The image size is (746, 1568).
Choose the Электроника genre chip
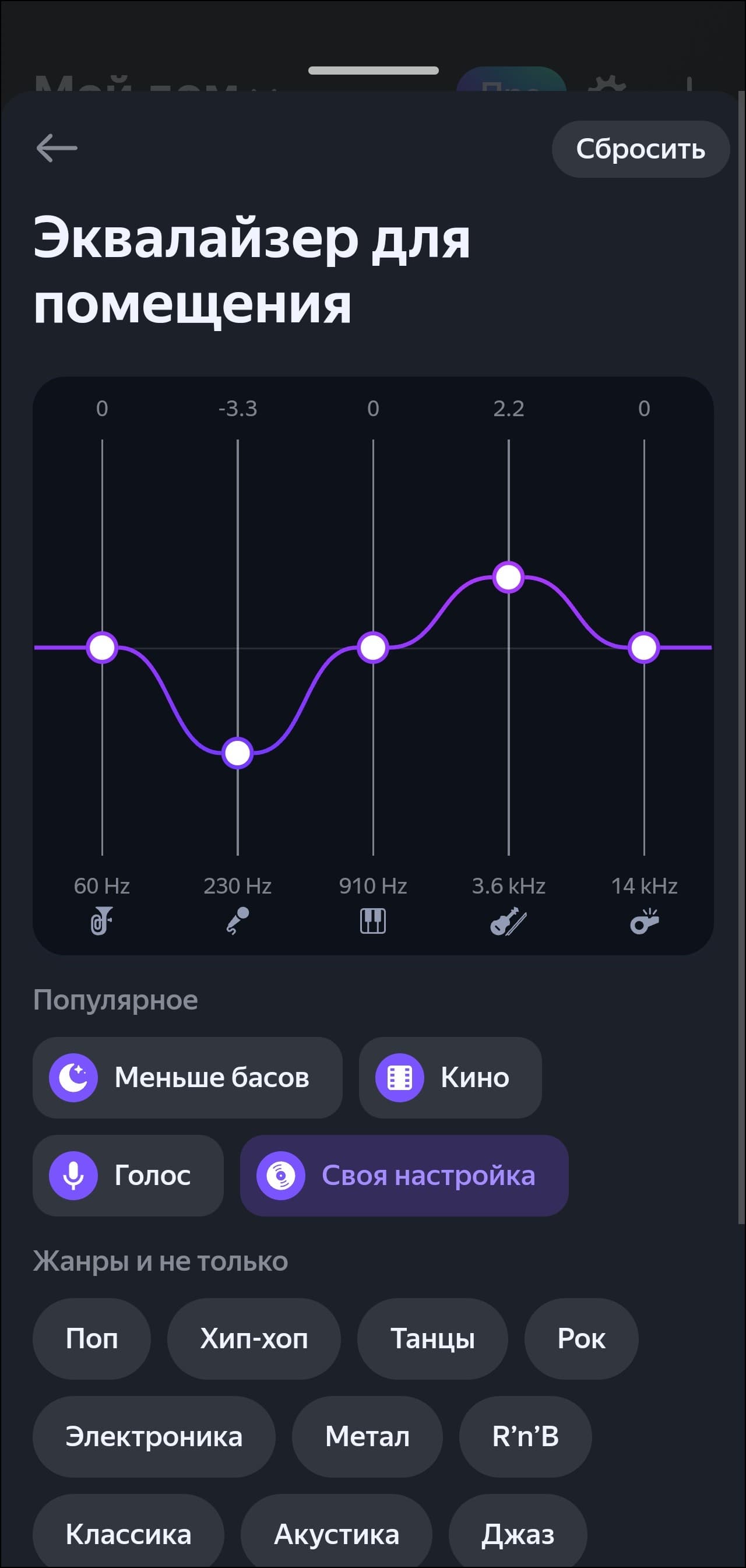pos(154,1436)
